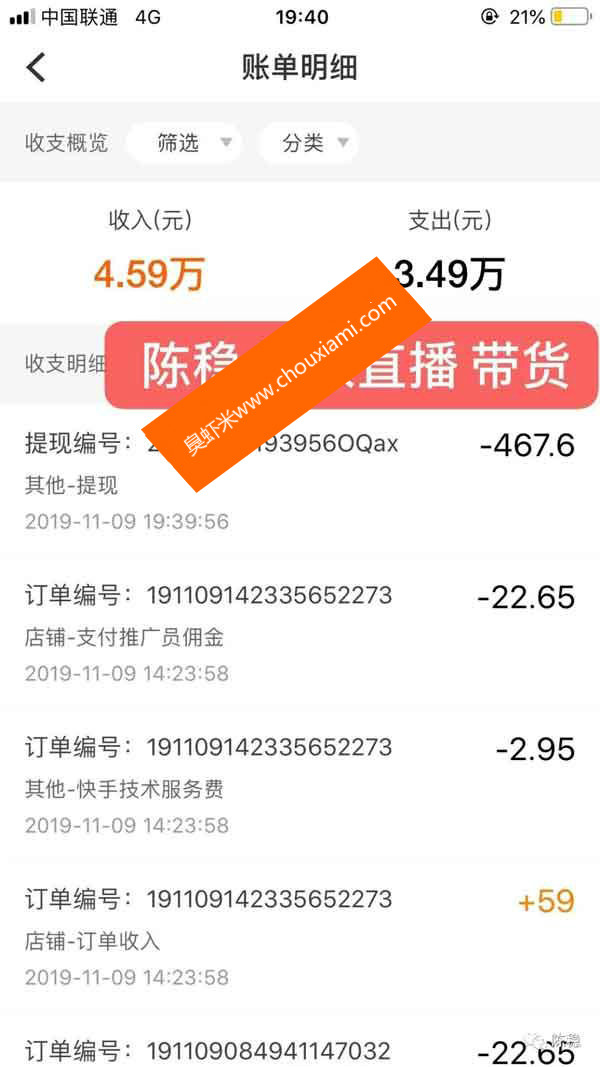
Task: View the 其他-快手技术服务费 entry of -2.95
Action: click(x=300, y=786)
